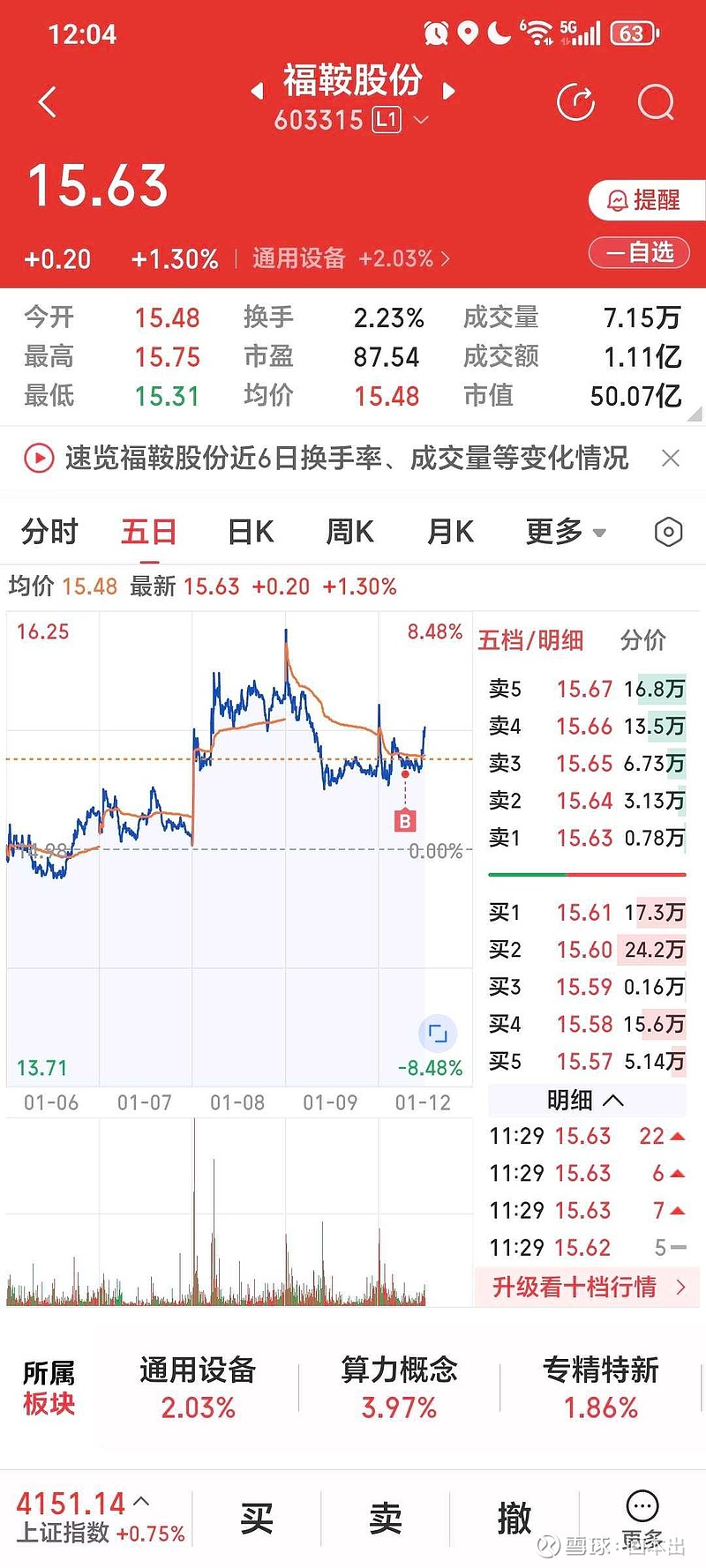Open stock search magnifier
This screenshot has width=706, height=1568.
click(x=656, y=103)
